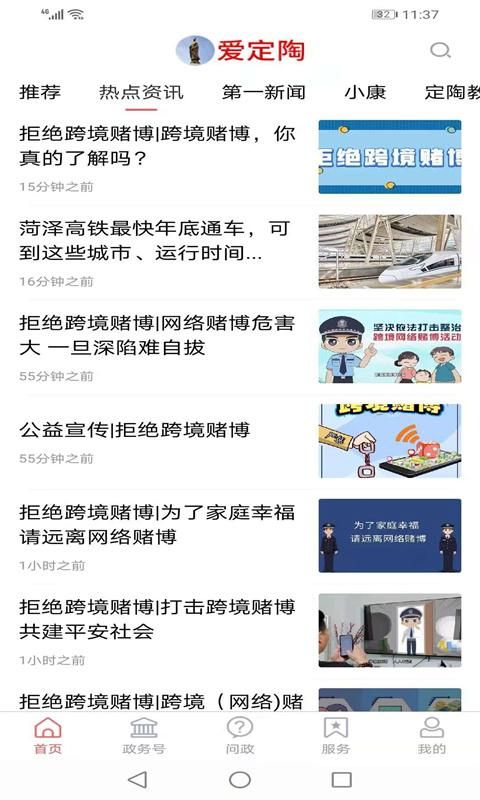Tap the system recent apps button

pos(342,779)
